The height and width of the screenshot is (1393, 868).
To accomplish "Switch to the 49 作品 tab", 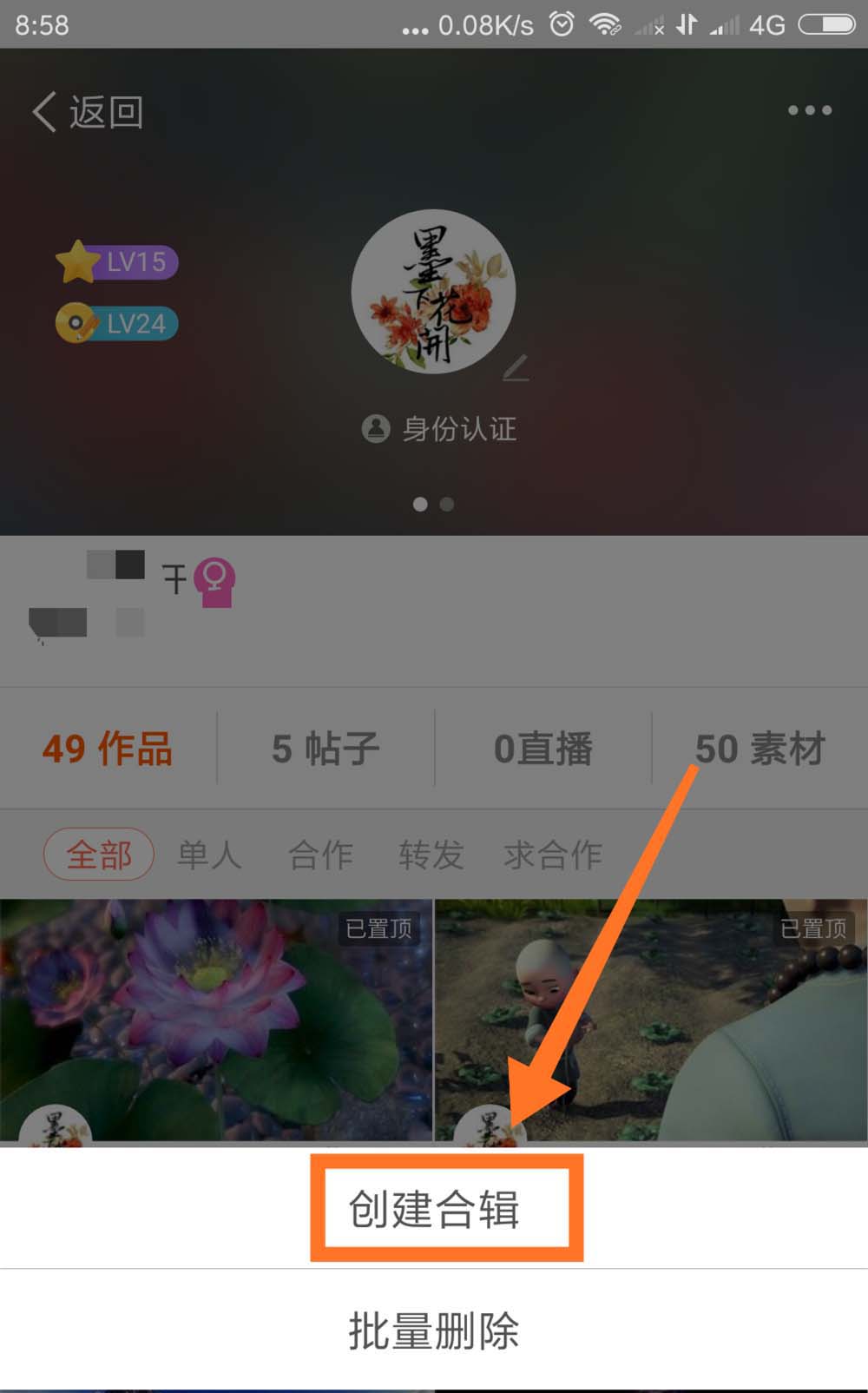I will click(108, 749).
